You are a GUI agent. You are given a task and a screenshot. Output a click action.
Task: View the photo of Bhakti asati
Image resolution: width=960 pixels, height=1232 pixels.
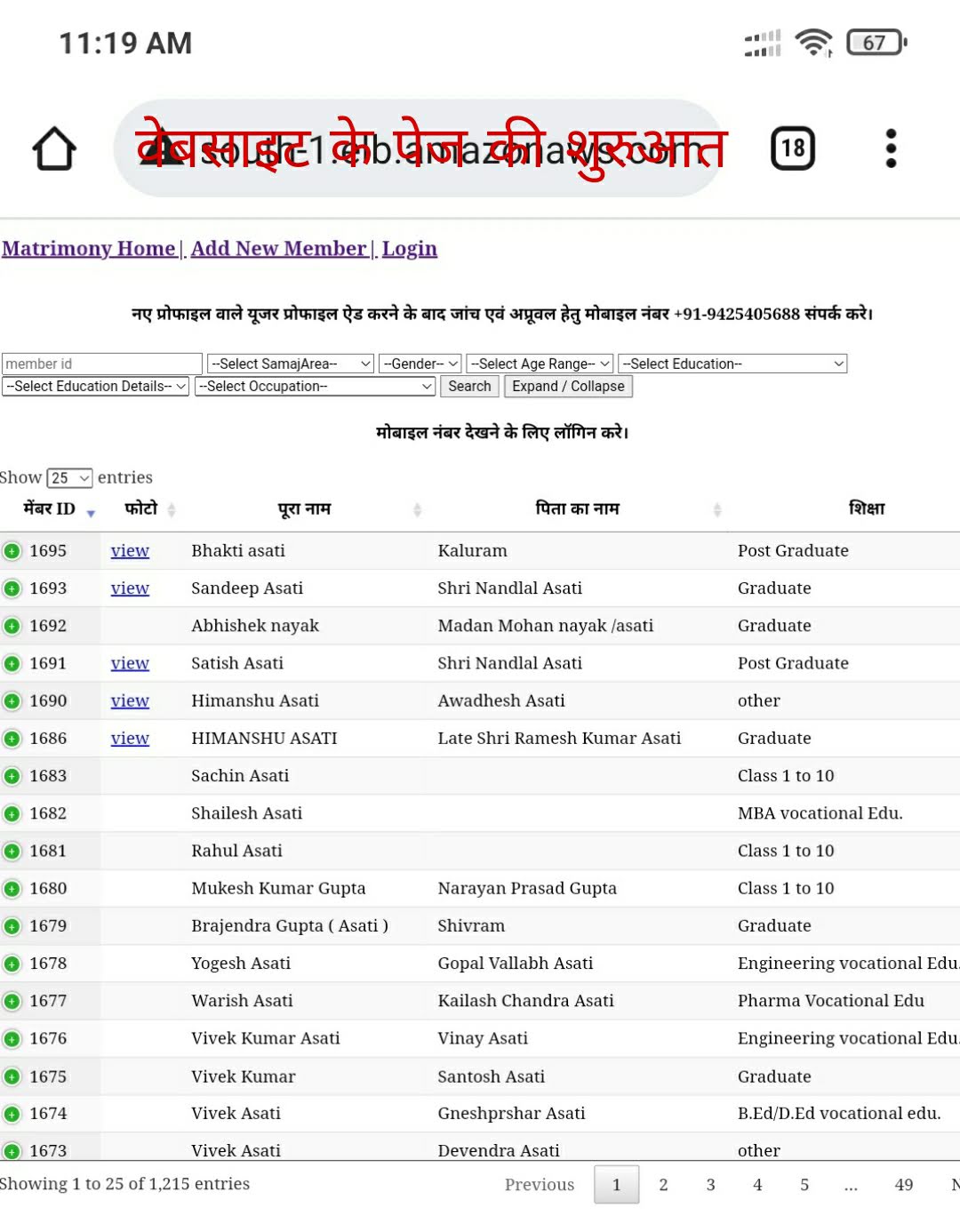(130, 551)
